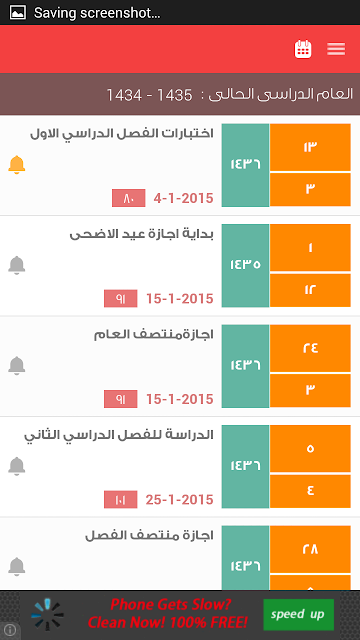Open the اختبارات الفصل الدراسي الاول event
Viewport: 360px width, 640px height.
tap(180, 165)
